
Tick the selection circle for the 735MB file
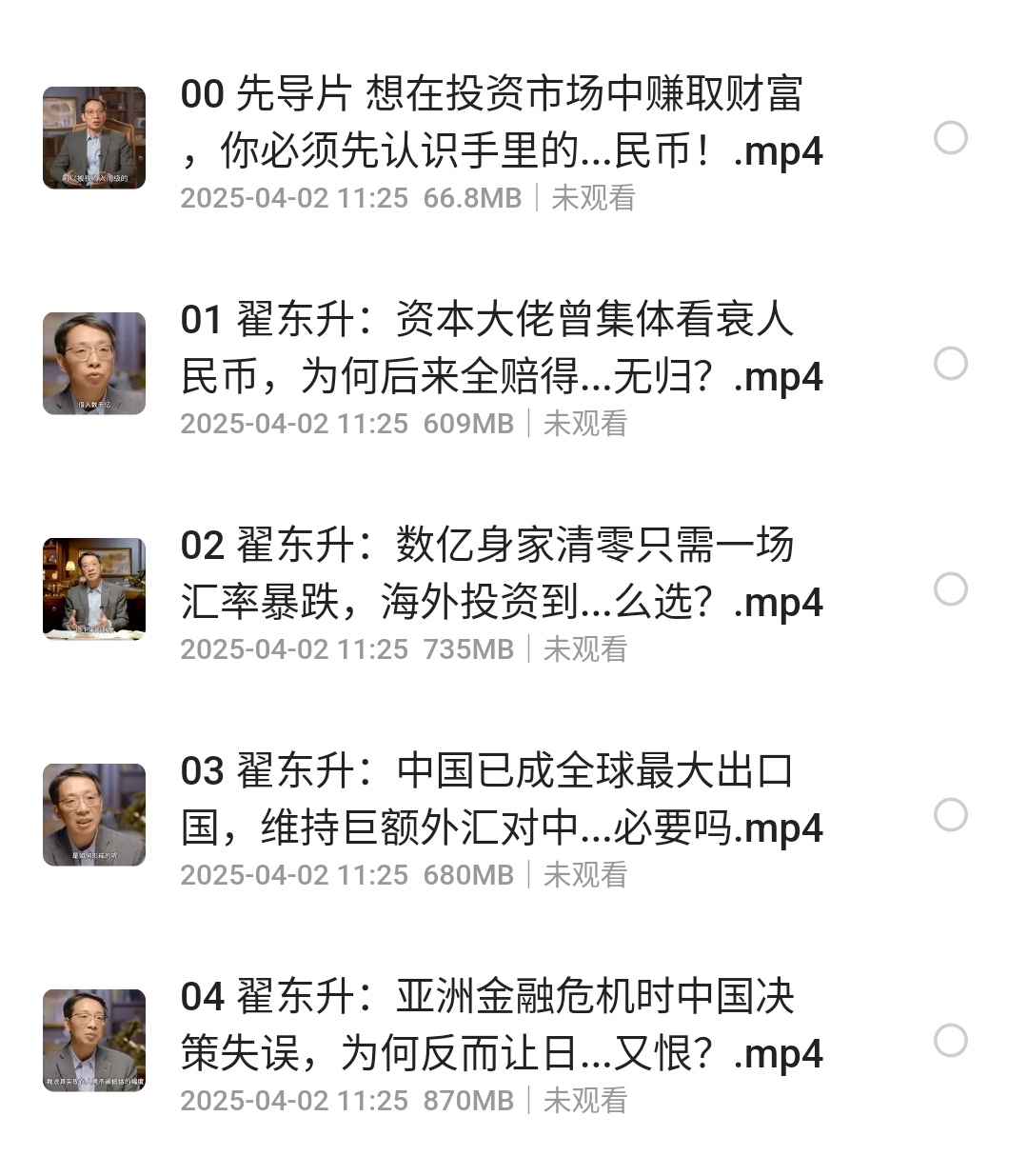[950, 589]
